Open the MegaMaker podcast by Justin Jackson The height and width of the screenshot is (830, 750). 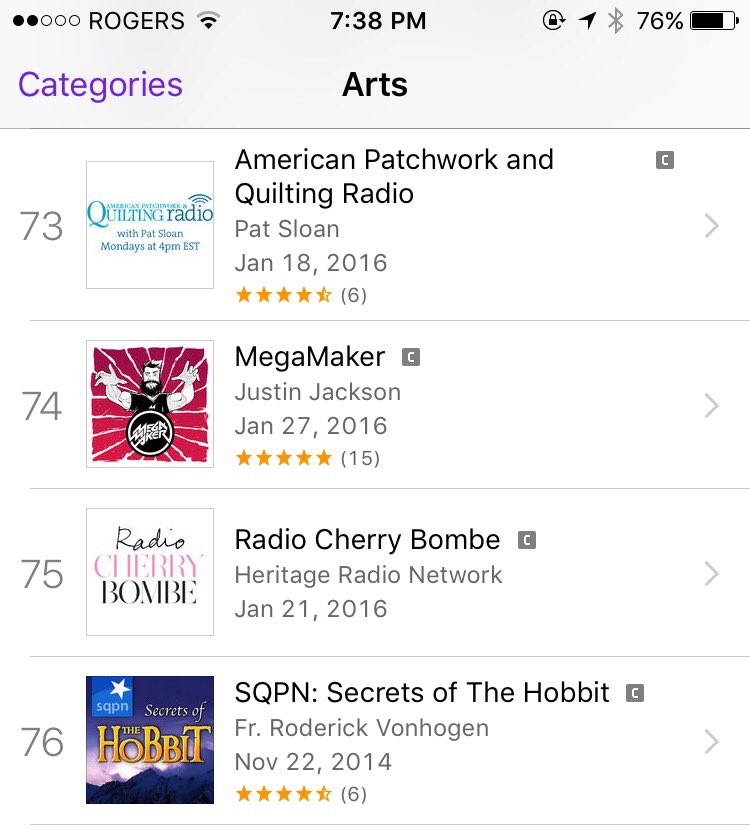pos(310,358)
